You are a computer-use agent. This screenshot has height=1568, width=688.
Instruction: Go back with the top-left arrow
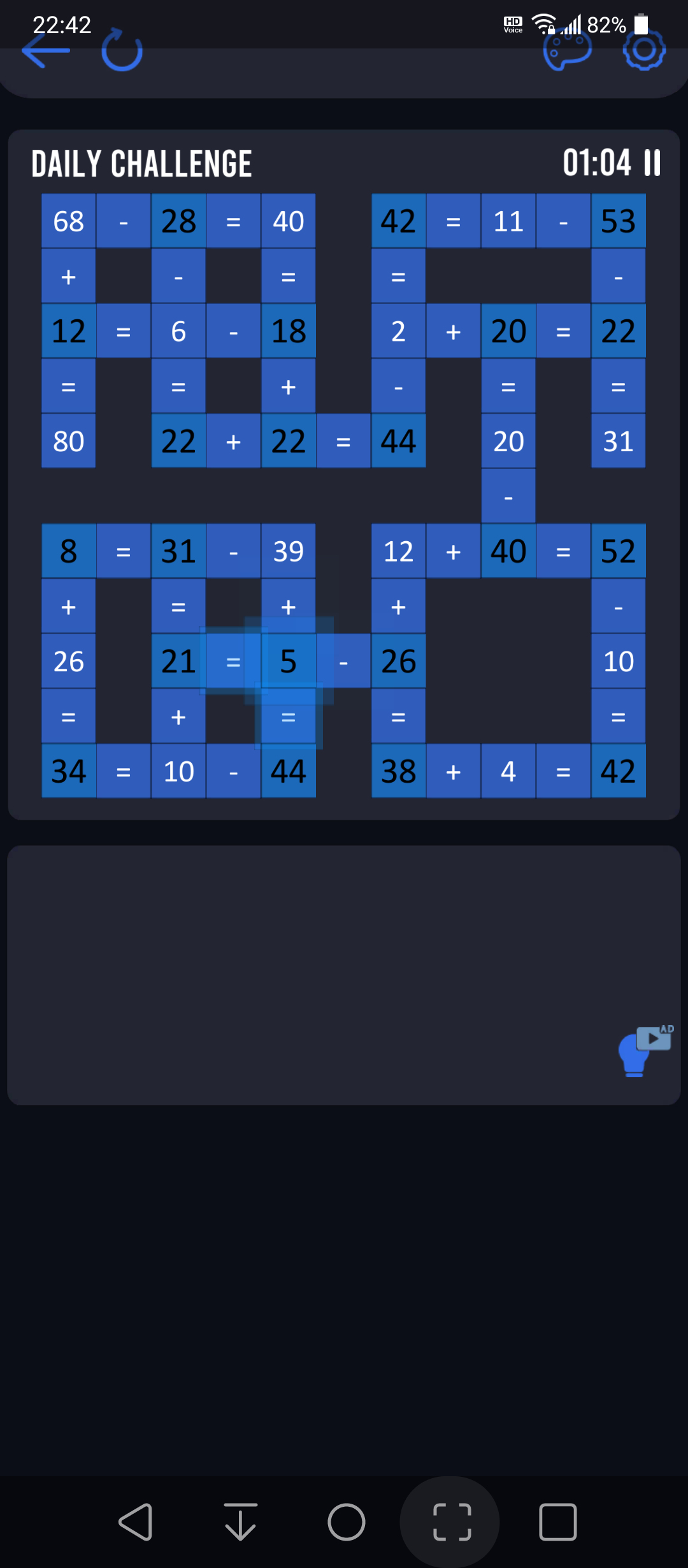[46, 50]
